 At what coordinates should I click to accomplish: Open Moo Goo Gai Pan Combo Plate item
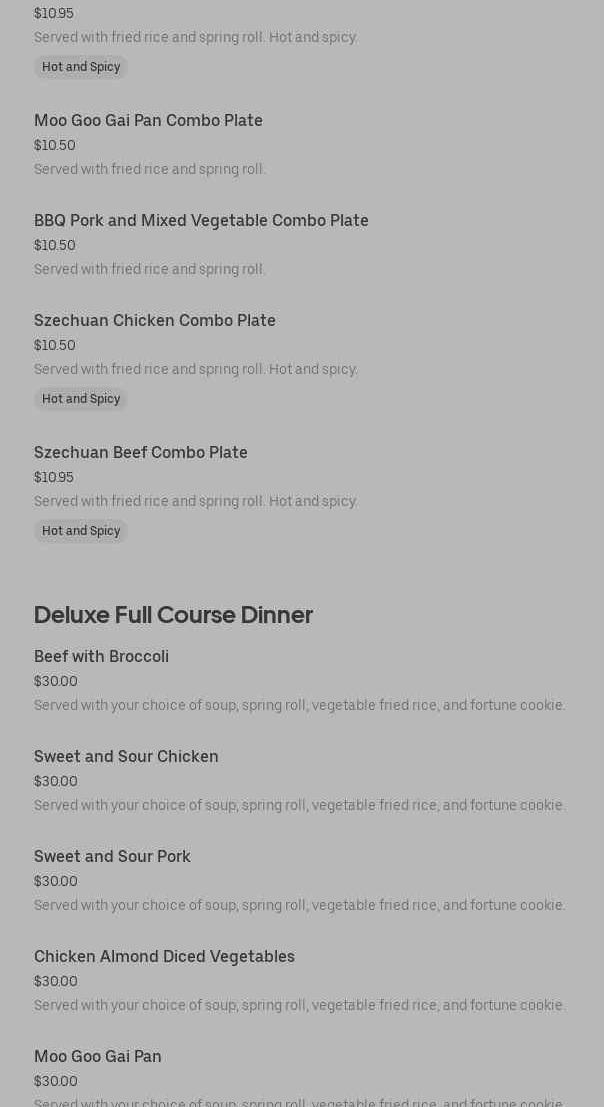[148, 121]
